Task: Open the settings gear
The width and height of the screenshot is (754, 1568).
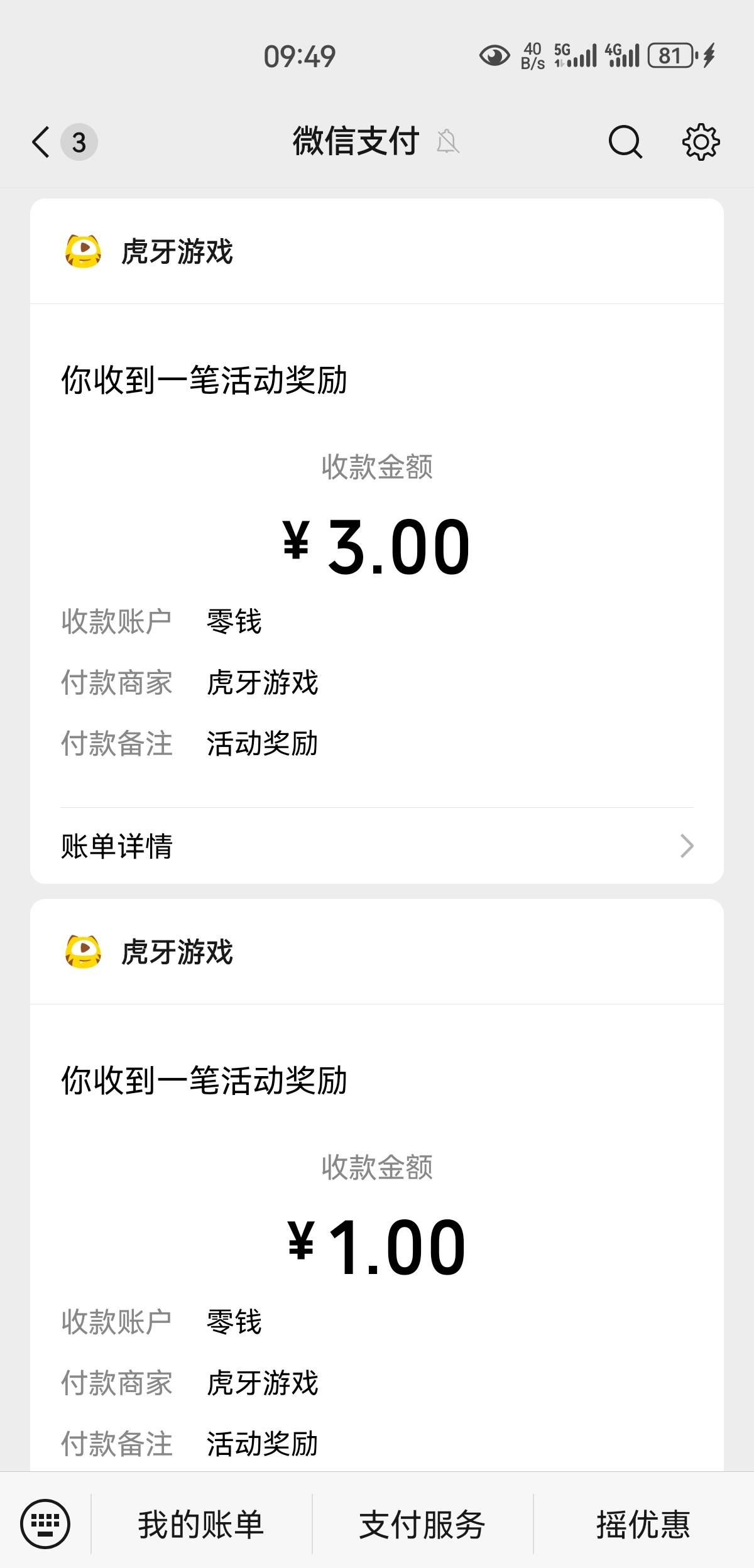Action: coord(701,142)
